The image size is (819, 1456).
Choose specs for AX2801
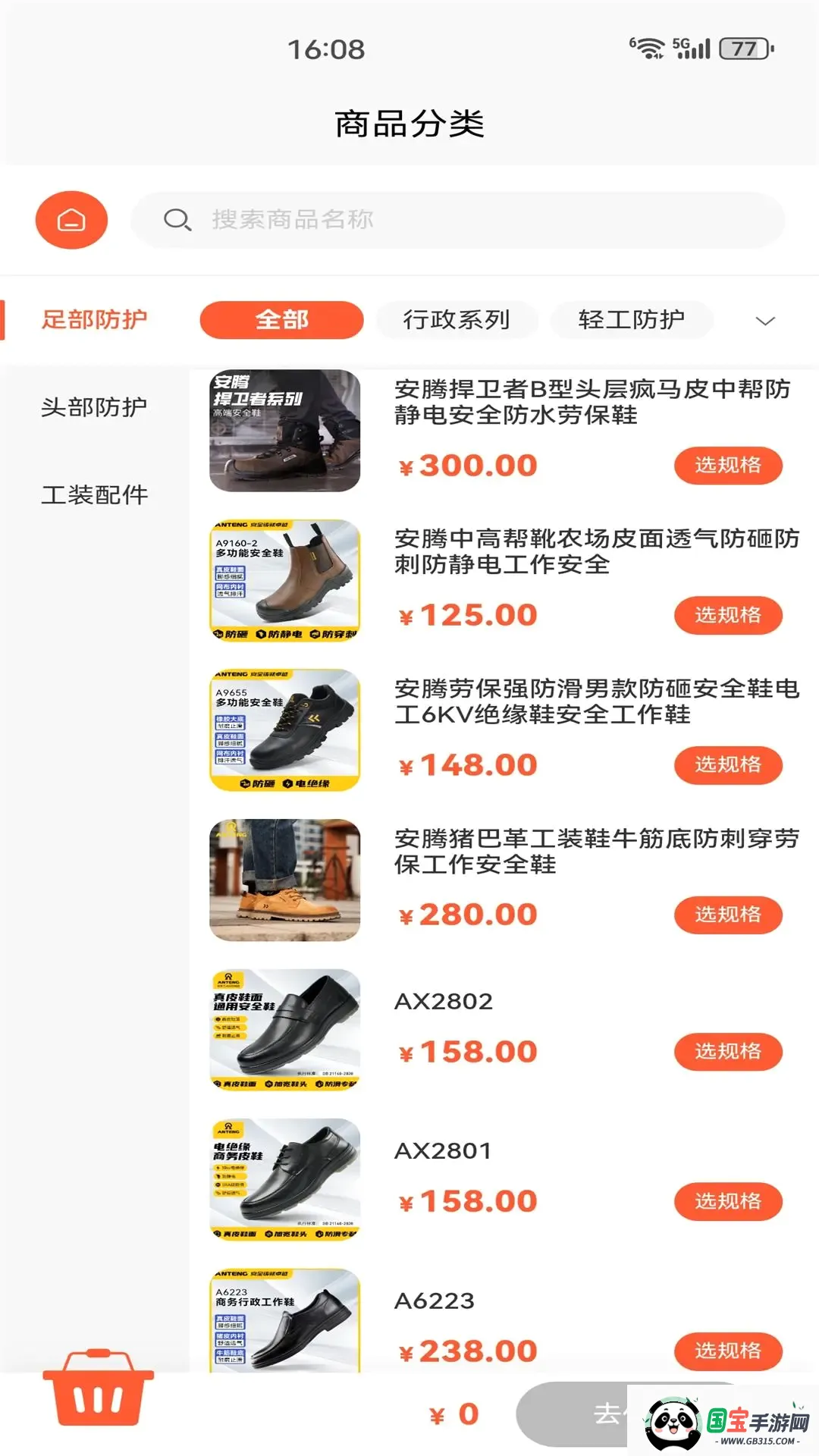coord(728,1201)
